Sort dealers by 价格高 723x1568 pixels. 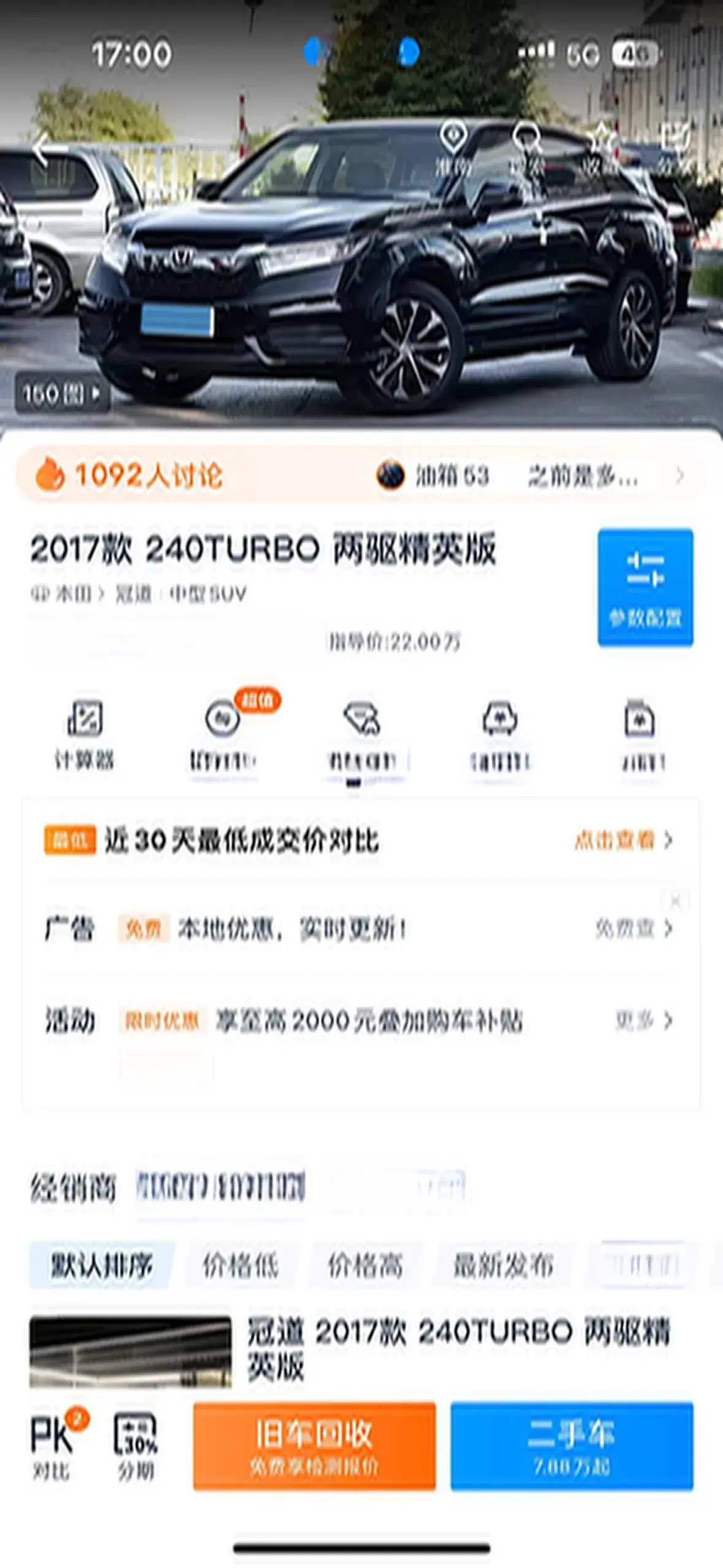coord(365,1265)
